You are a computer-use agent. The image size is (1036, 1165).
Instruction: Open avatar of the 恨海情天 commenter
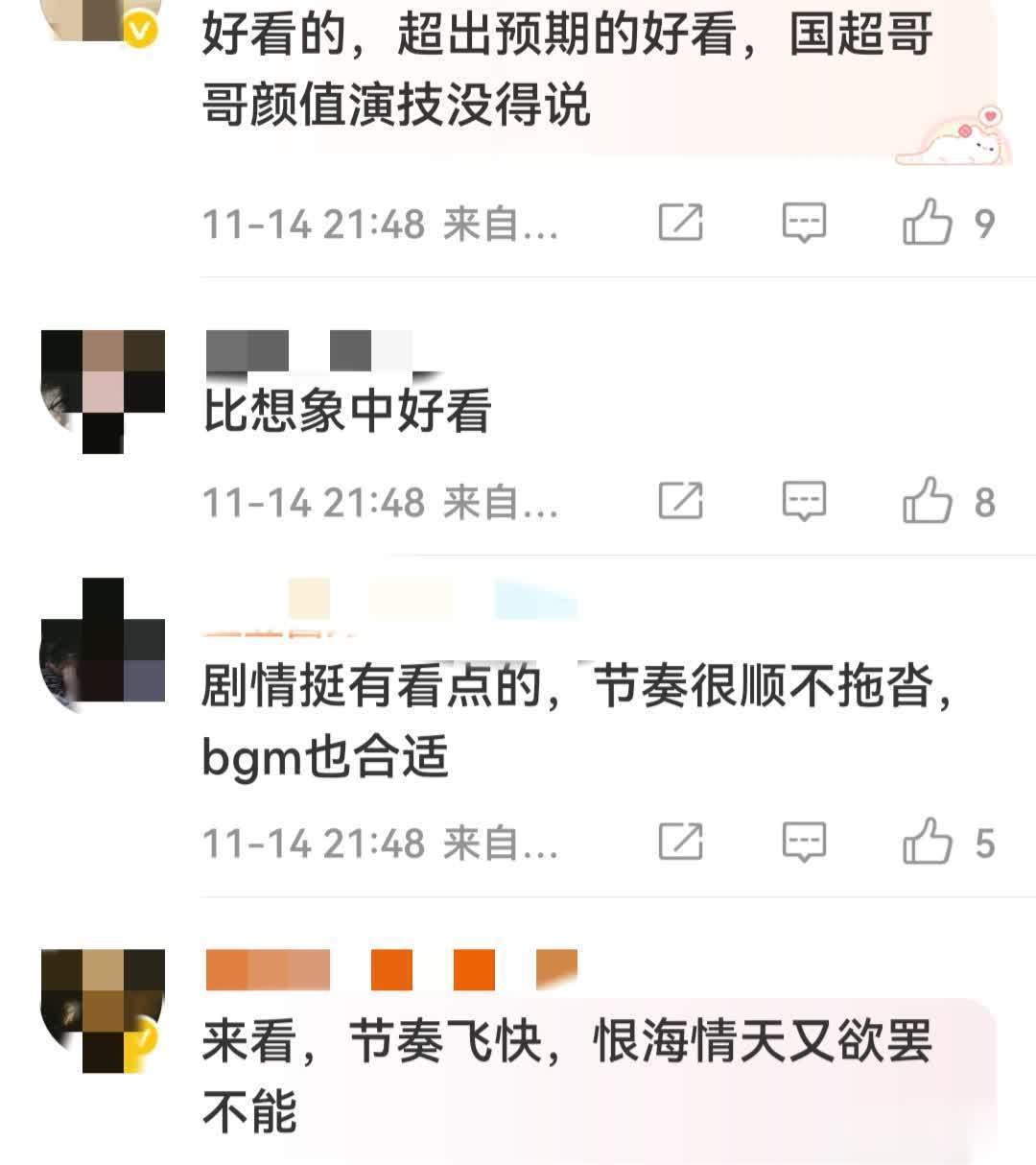[103, 1010]
